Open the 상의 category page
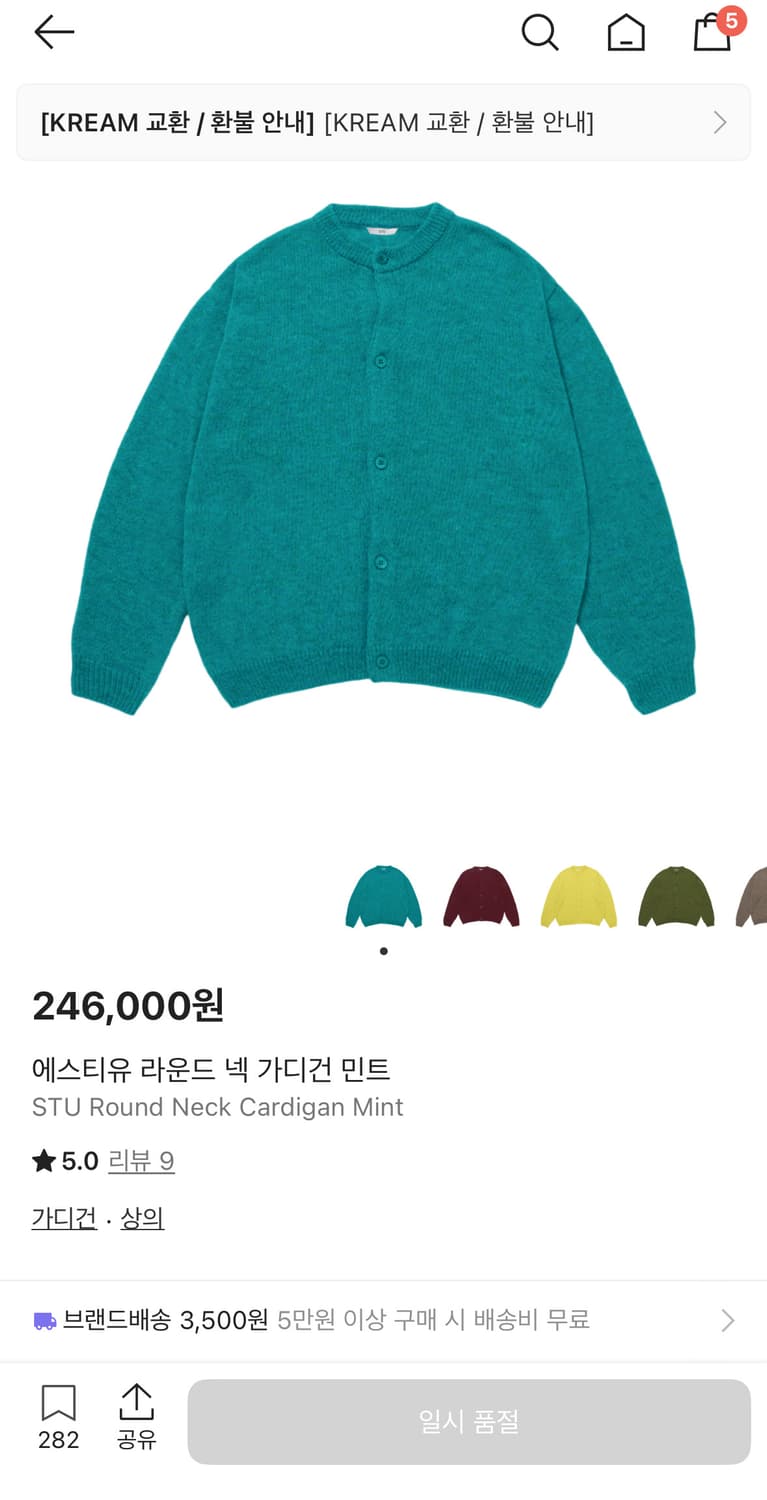 tap(141, 1218)
